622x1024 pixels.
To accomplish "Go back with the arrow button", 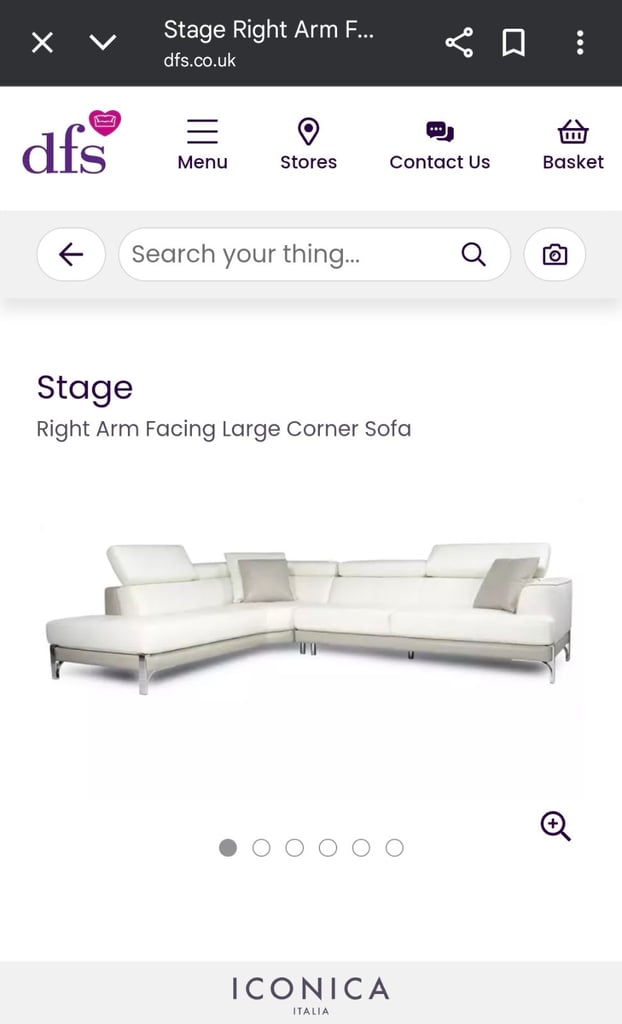I will (71, 254).
